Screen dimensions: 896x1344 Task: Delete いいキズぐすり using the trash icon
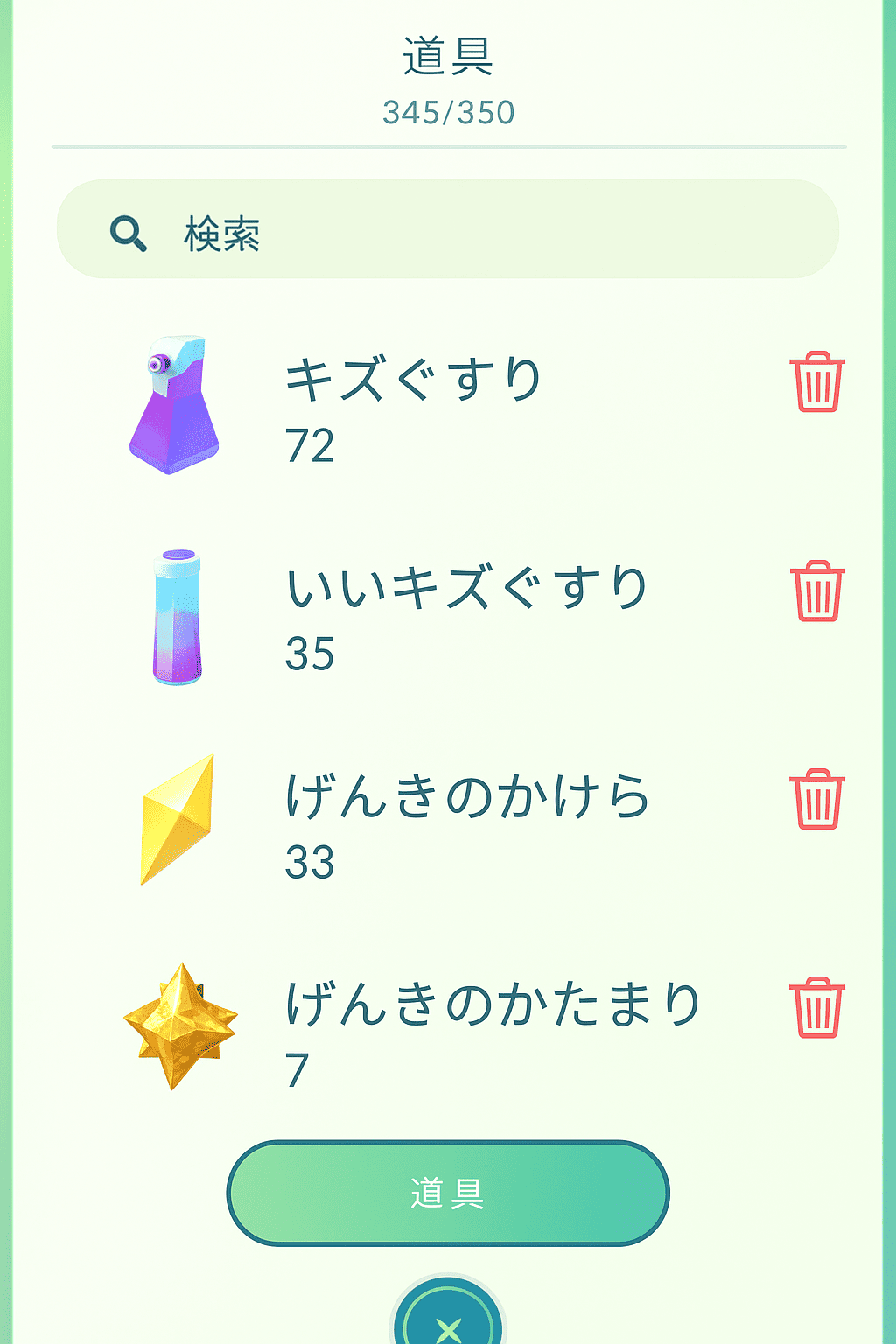(817, 591)
